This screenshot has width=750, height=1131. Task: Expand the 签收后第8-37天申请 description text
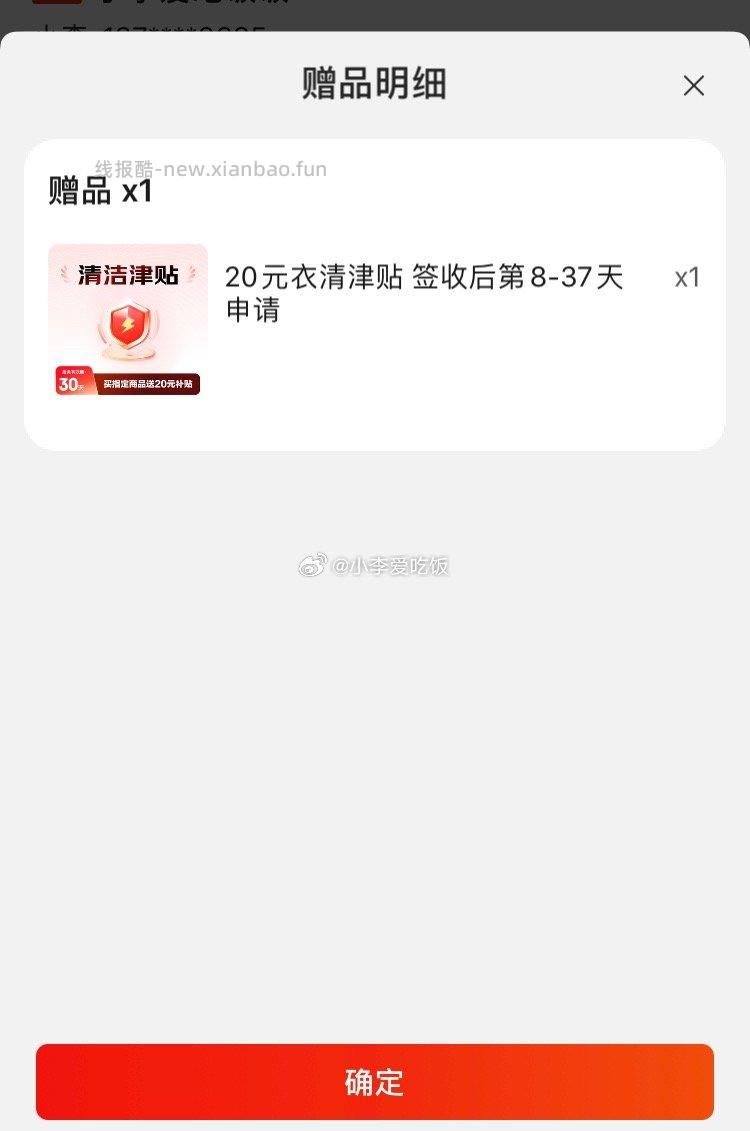tap(424, 295)
